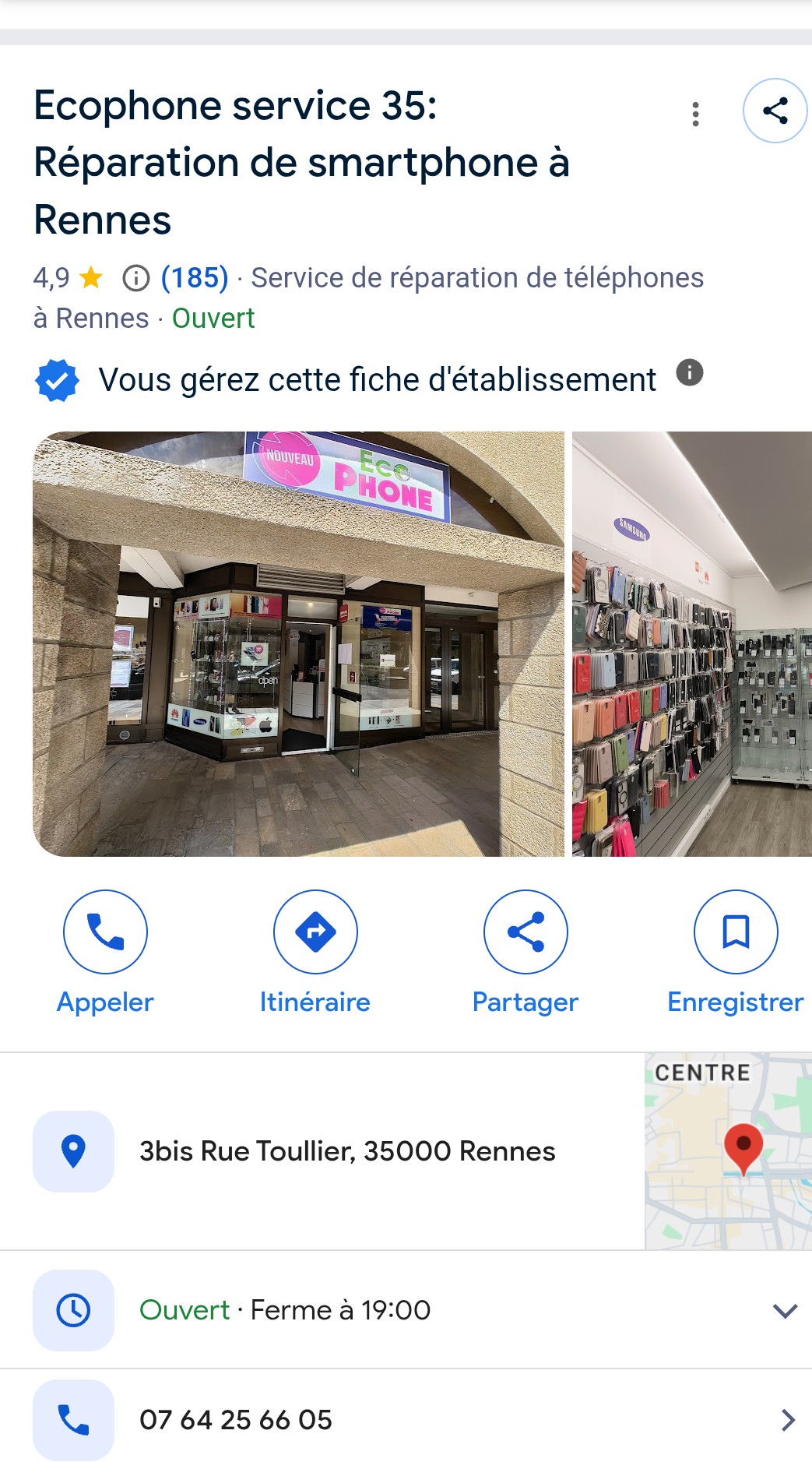Open the storefront photo of Eco Phone
The image size is (812, 1462).
pyautogui.click(x=298, y=644)
